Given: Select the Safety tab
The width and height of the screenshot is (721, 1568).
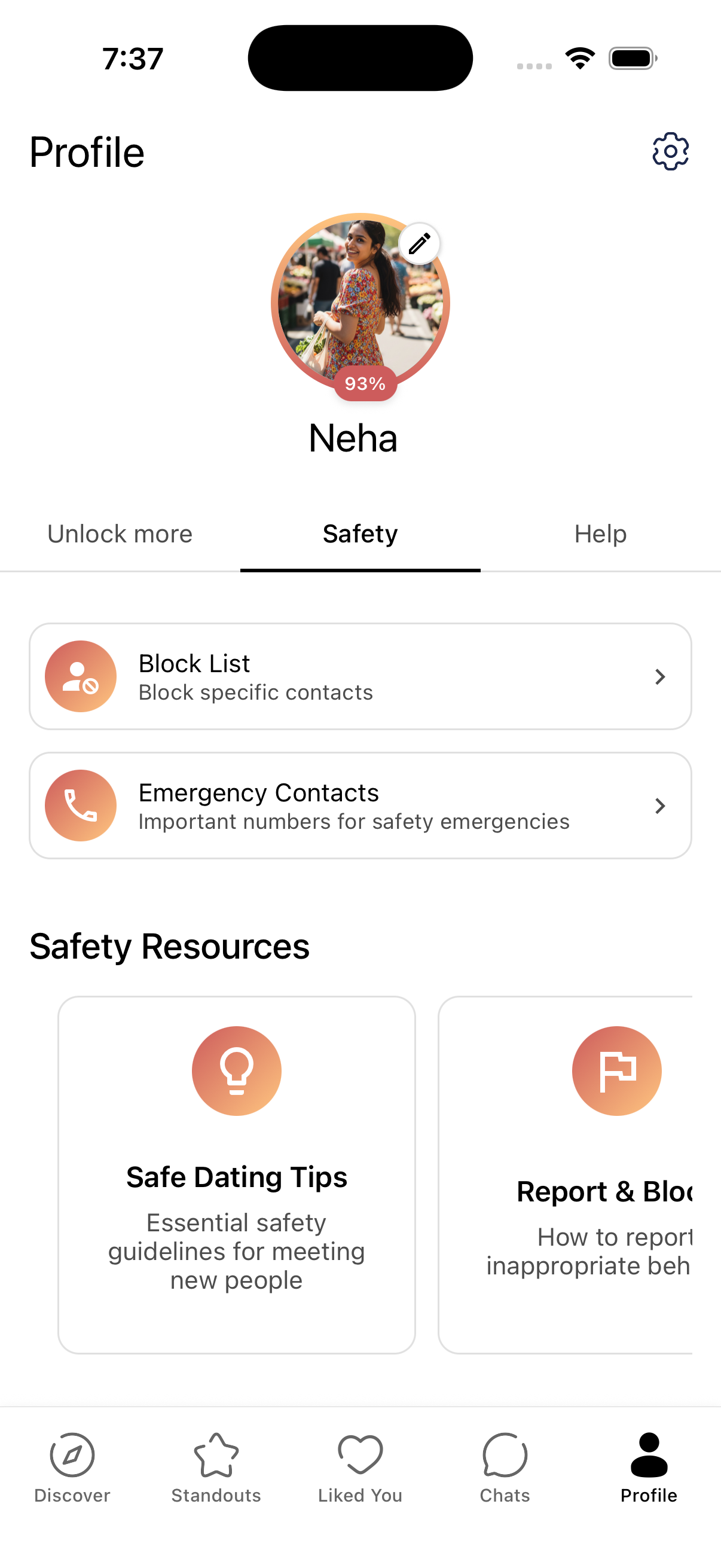Looking at the screenshot, I should [360, 533].
